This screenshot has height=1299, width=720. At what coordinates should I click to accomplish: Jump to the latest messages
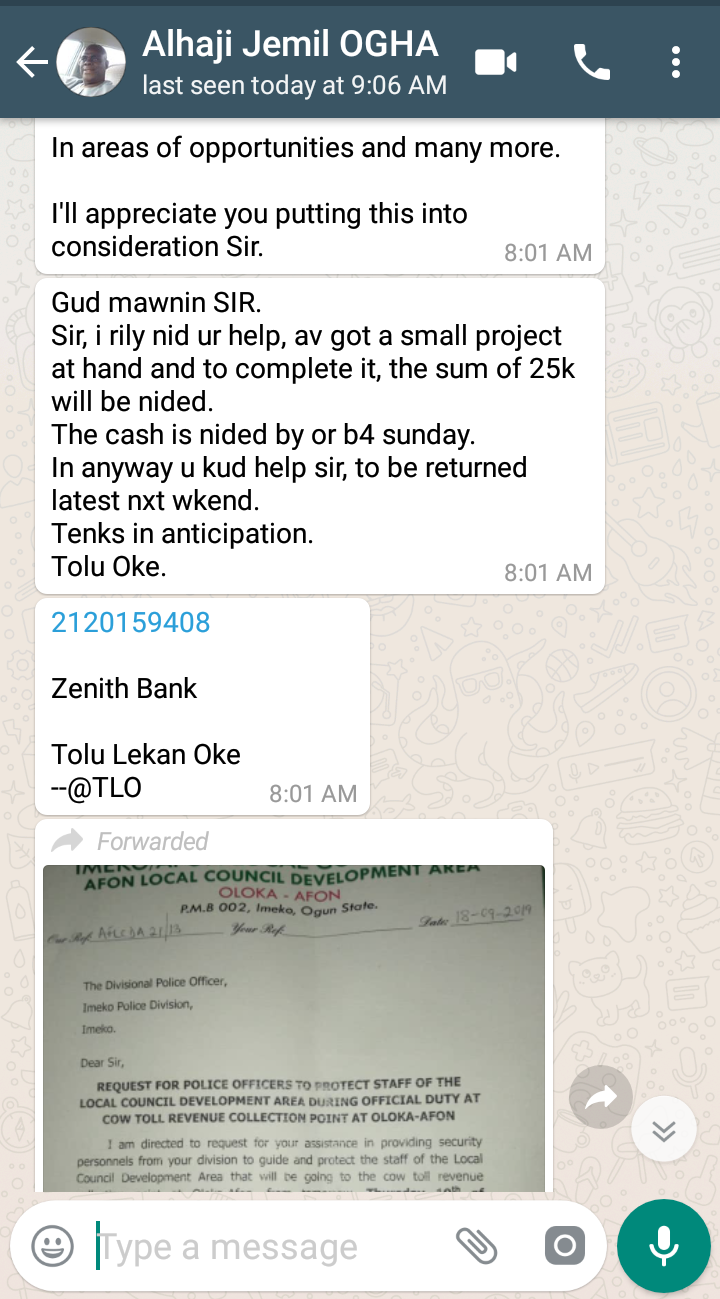click(x=663, y=1130)
